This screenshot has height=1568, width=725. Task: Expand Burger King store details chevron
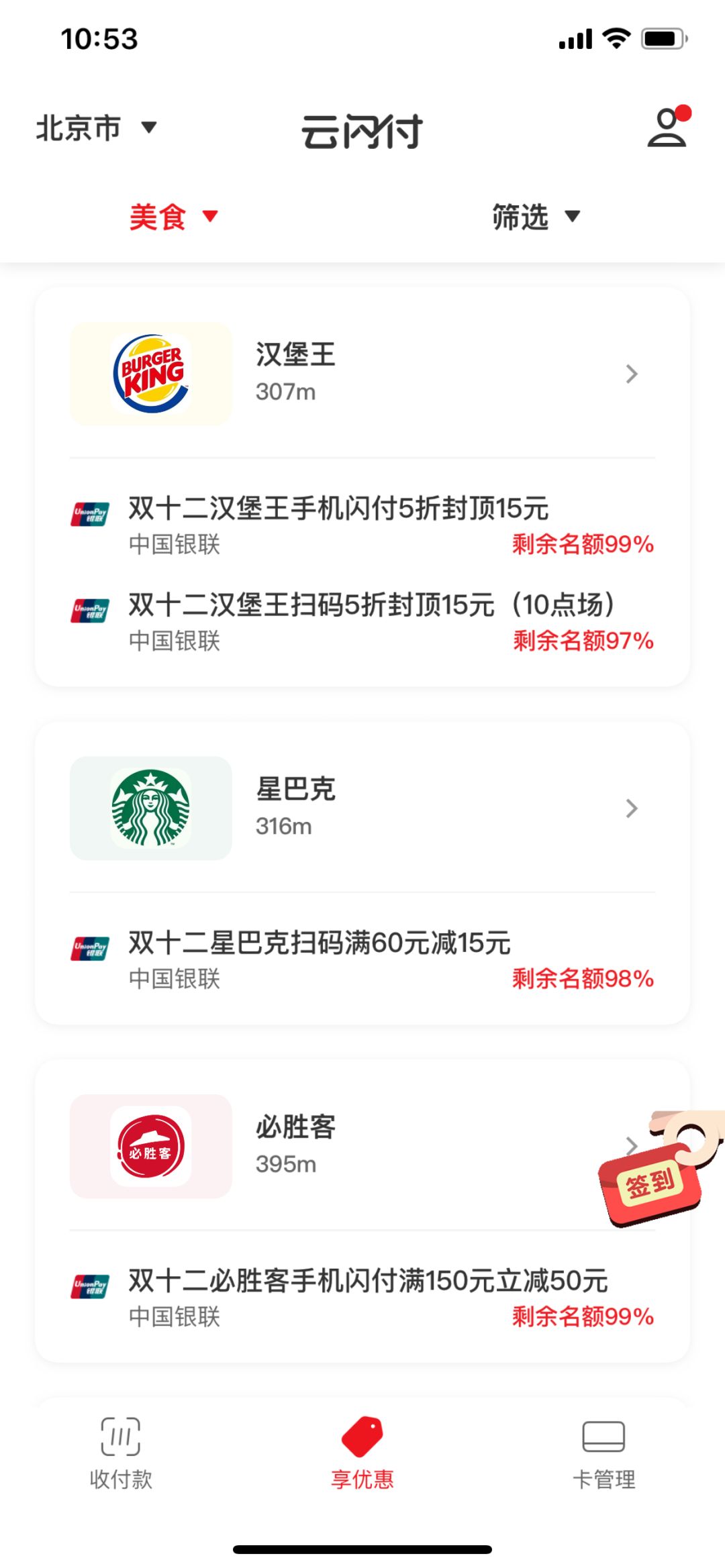[632, 374]
